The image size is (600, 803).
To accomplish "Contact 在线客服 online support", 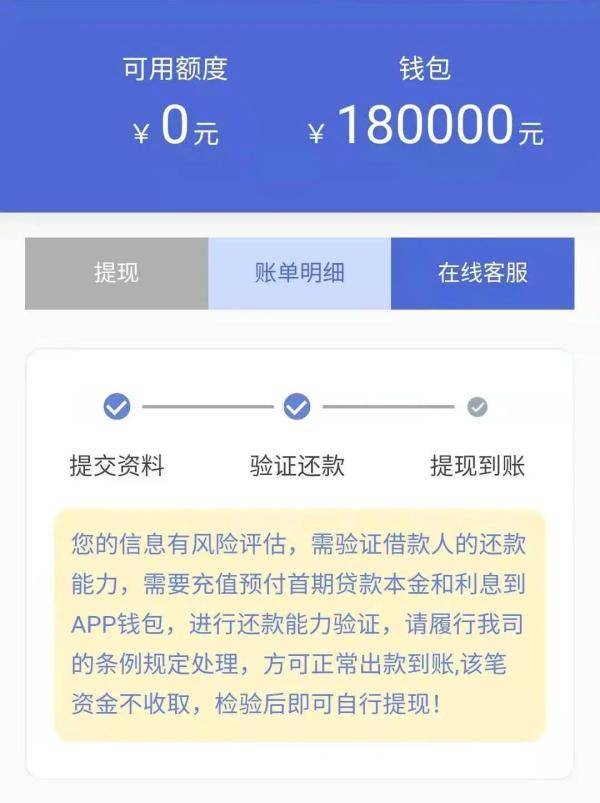I will (x=482, y=273).
